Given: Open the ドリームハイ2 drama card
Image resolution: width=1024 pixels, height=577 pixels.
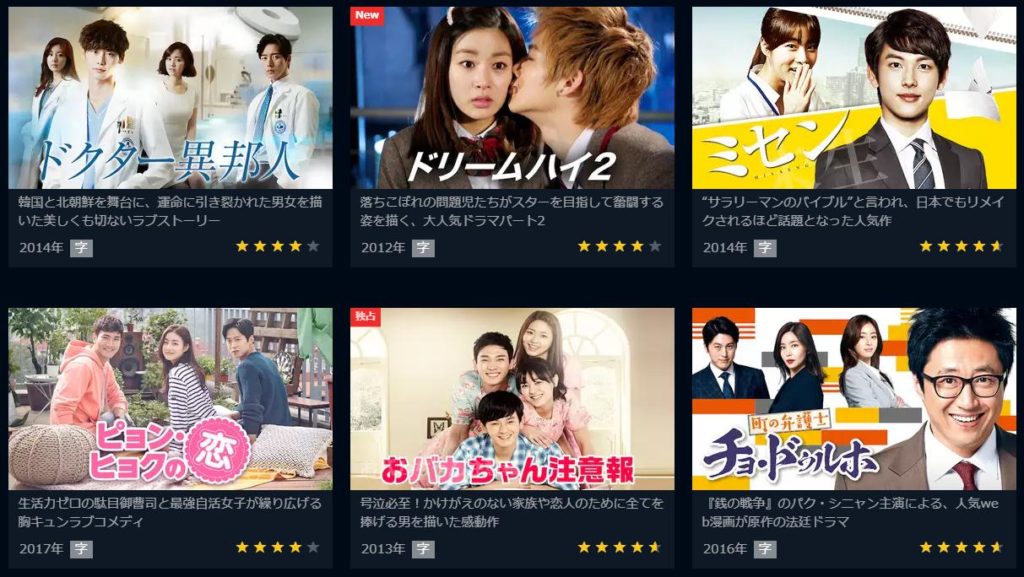Looking at the screenshot, I should click(512, 98).
